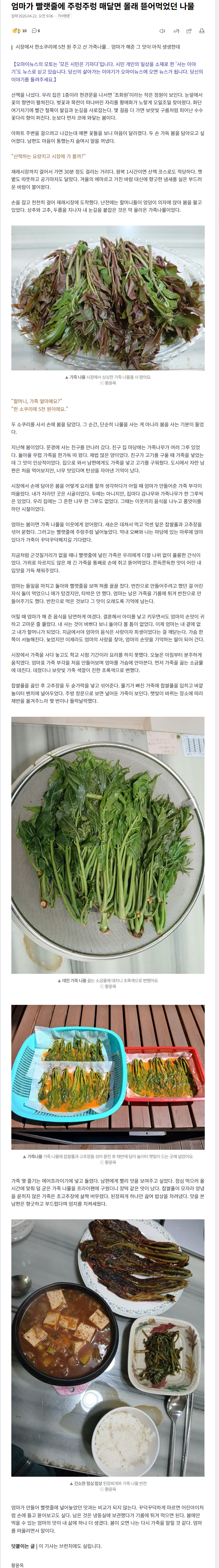Tap the 기사원문 button
Image resolution: width=219 pixels, height=1568 pixels.
click(x=63, y=17)
